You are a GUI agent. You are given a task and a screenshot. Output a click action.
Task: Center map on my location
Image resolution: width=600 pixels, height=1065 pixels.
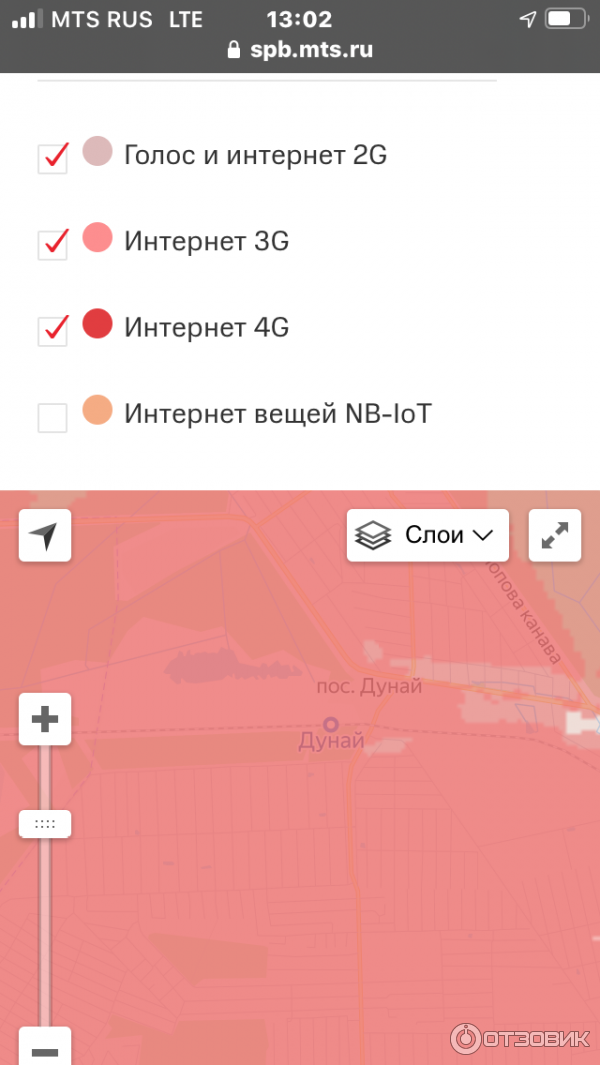tap(44, 535)
